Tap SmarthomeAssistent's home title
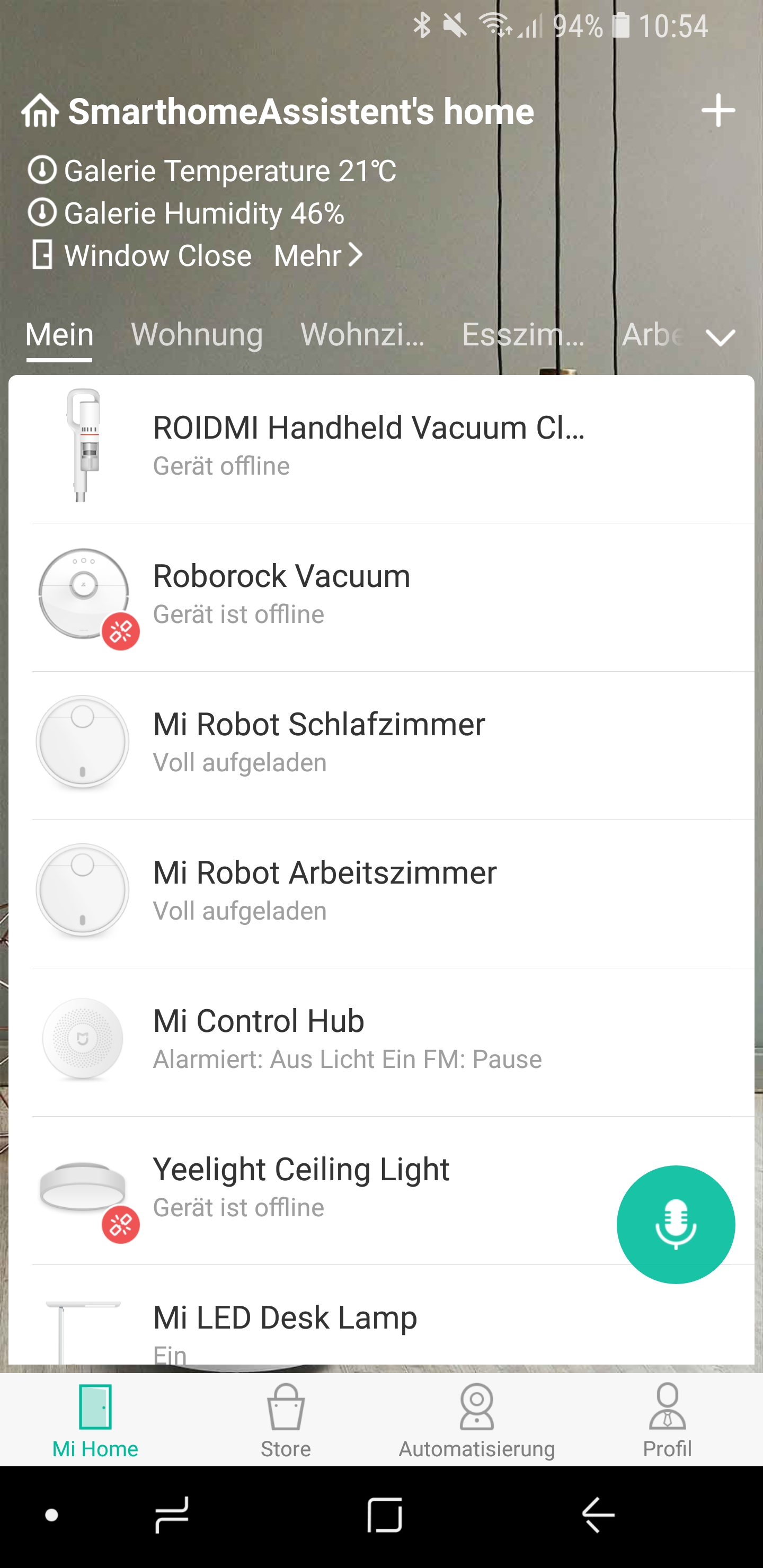Viewport: 763px width, 1568px height. coord(300,111)
